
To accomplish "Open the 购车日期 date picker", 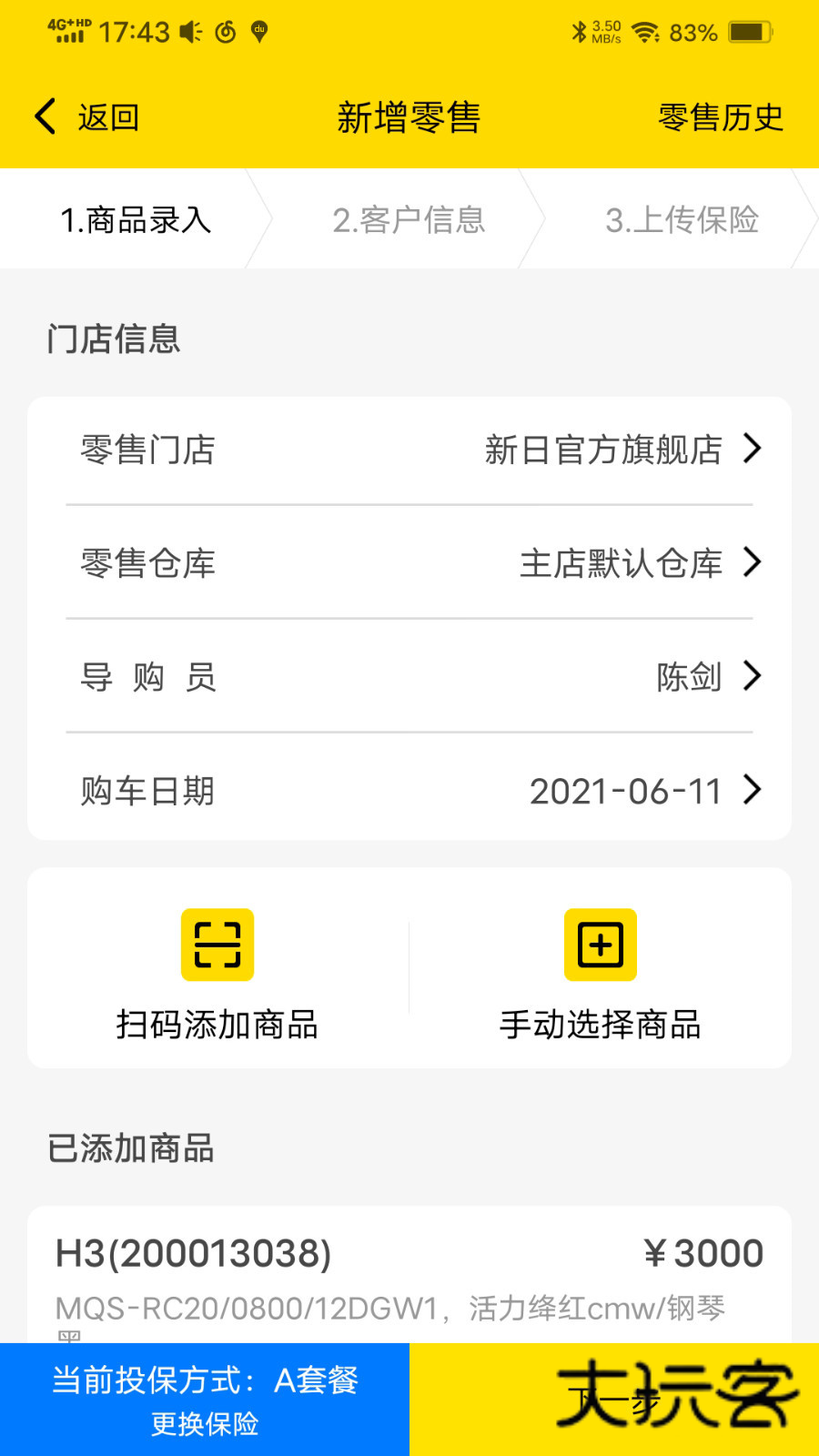I will [752, 790].
